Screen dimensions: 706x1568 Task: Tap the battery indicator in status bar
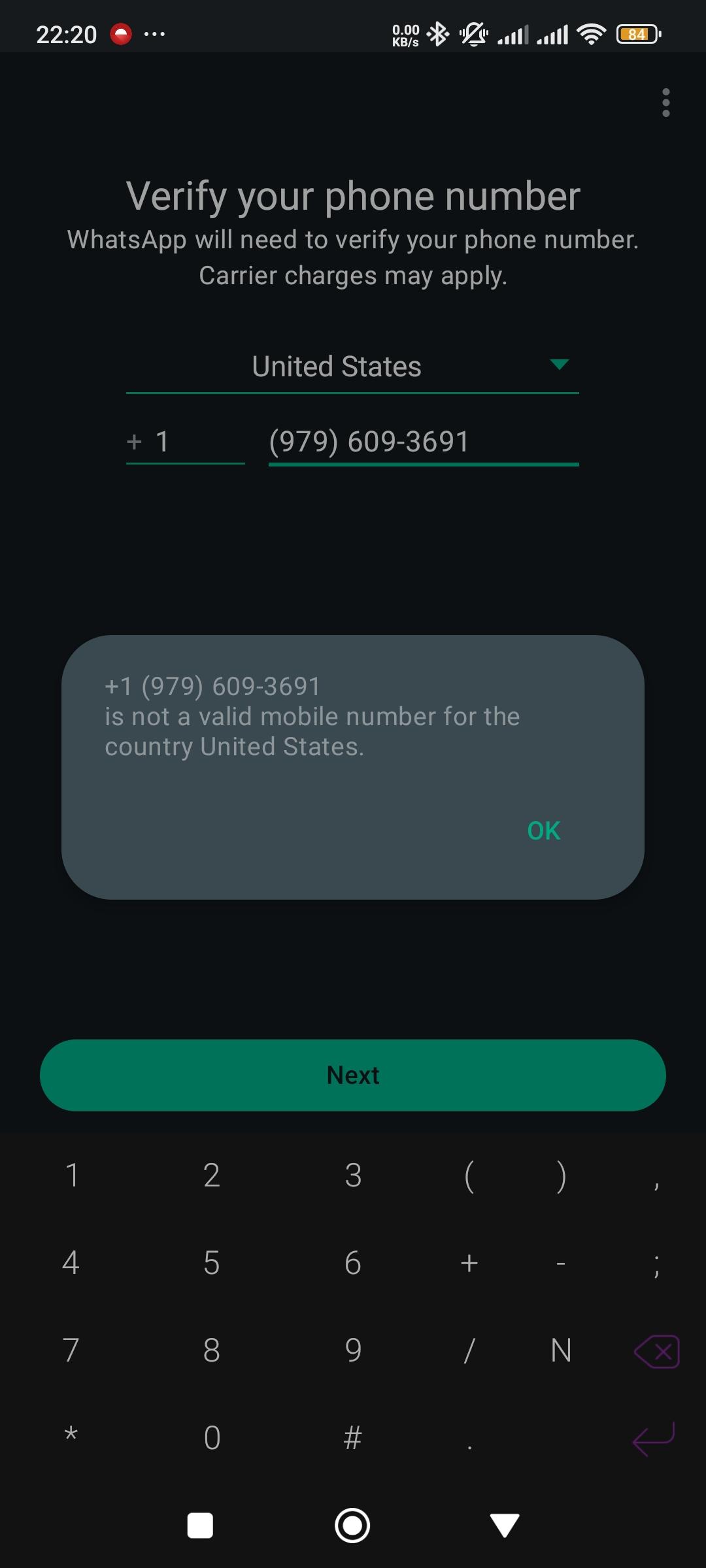click(x=636, y=33)
